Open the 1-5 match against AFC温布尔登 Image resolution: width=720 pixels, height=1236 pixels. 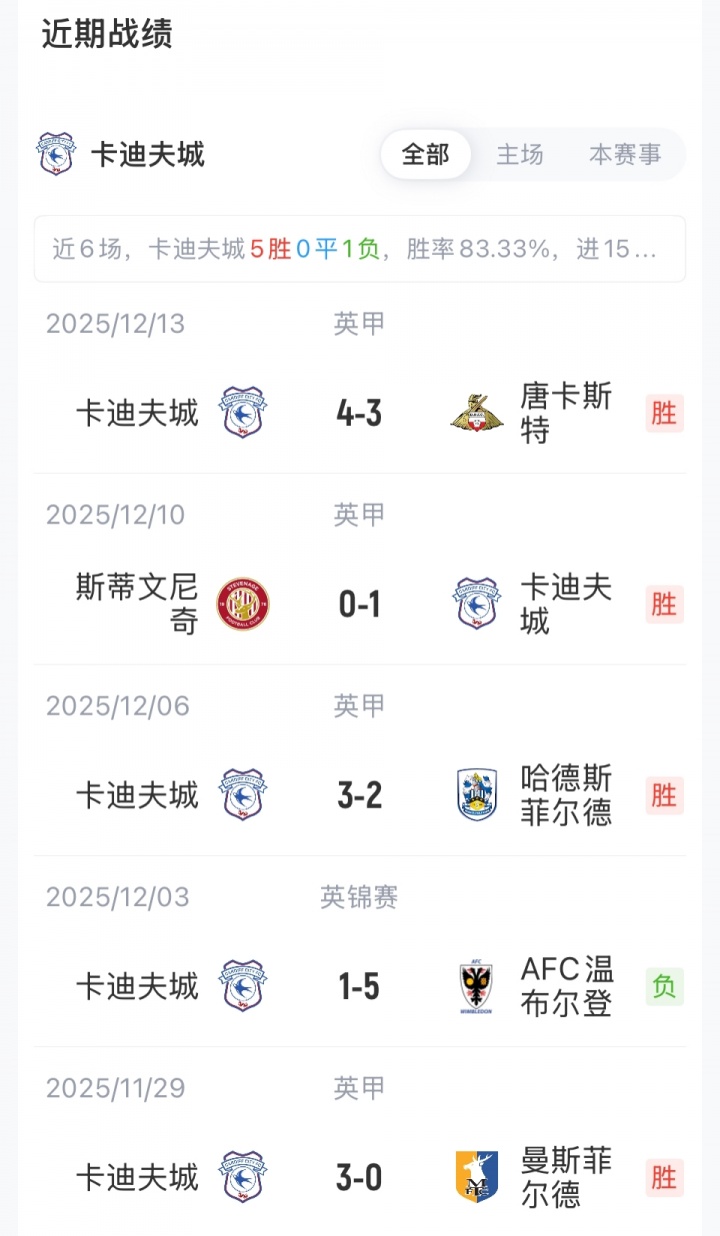coord(360,987)
